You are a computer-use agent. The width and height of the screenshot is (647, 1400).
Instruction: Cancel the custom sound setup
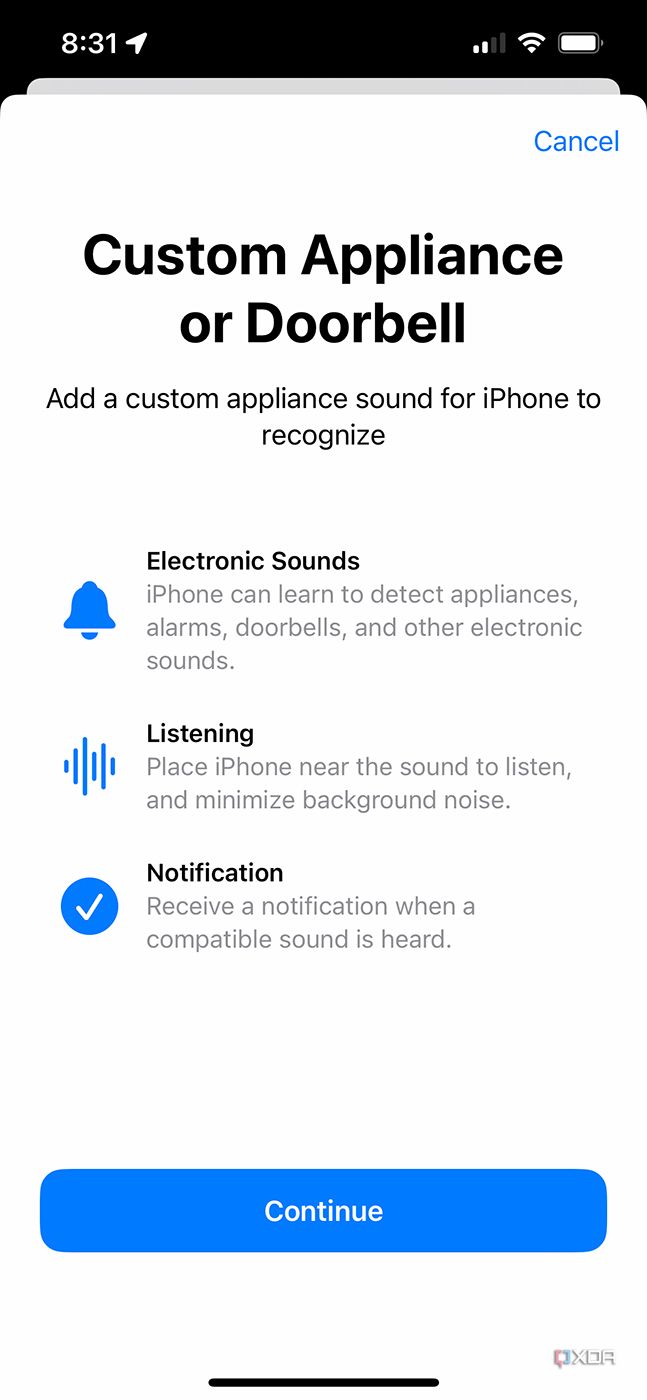pos(576,141)
